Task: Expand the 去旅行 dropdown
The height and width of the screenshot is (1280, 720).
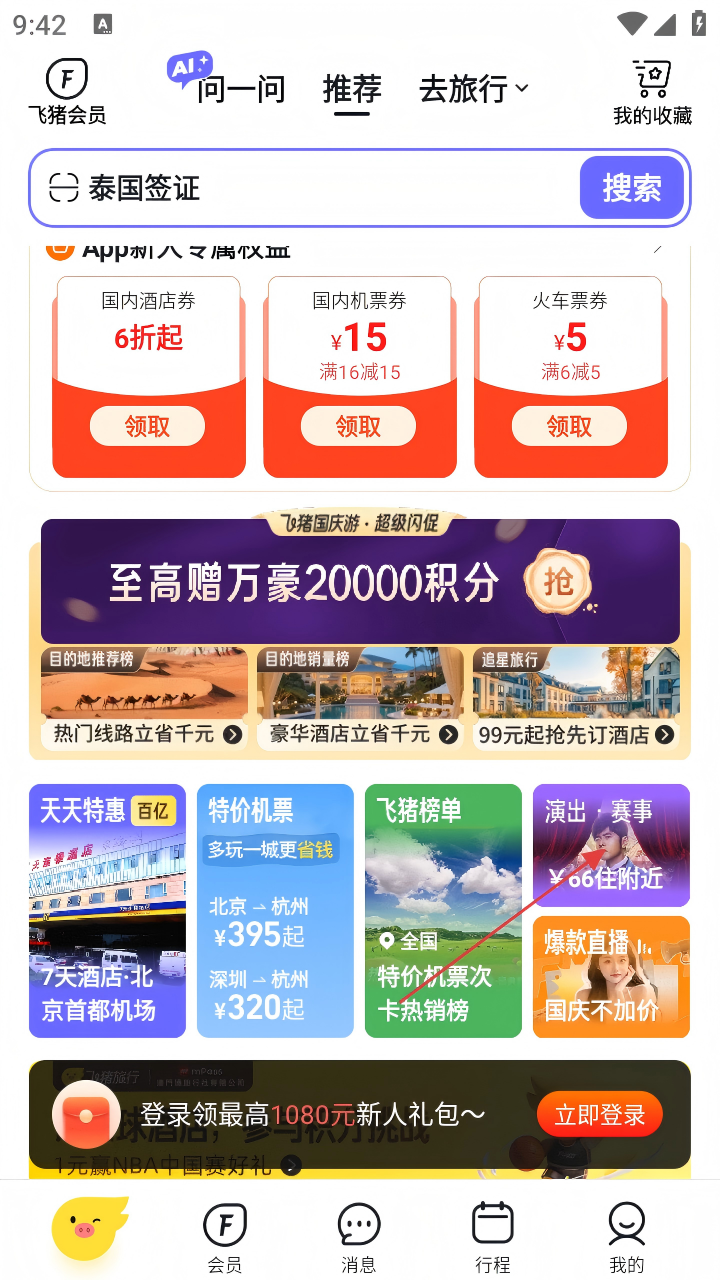Action: [x=473, y=89]
